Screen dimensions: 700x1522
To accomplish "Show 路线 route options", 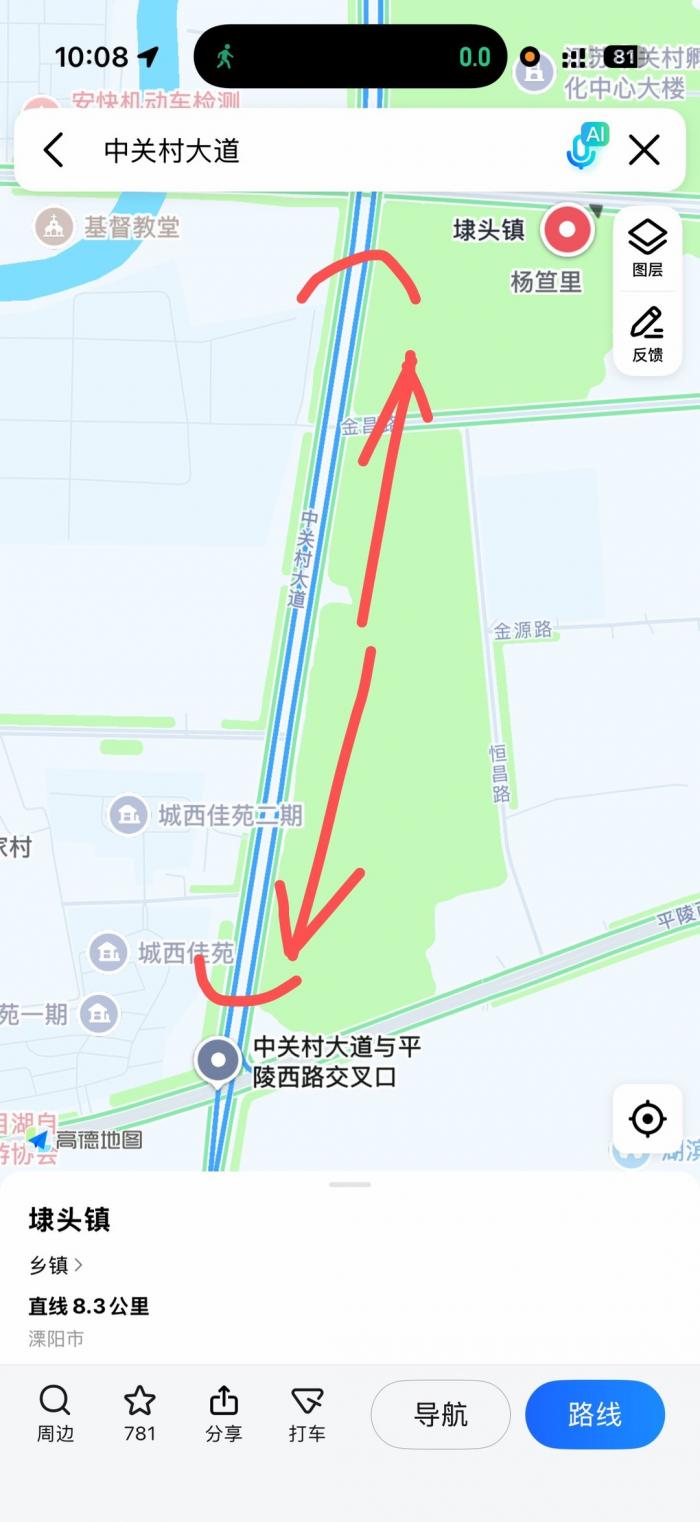I will (595, 1414).
